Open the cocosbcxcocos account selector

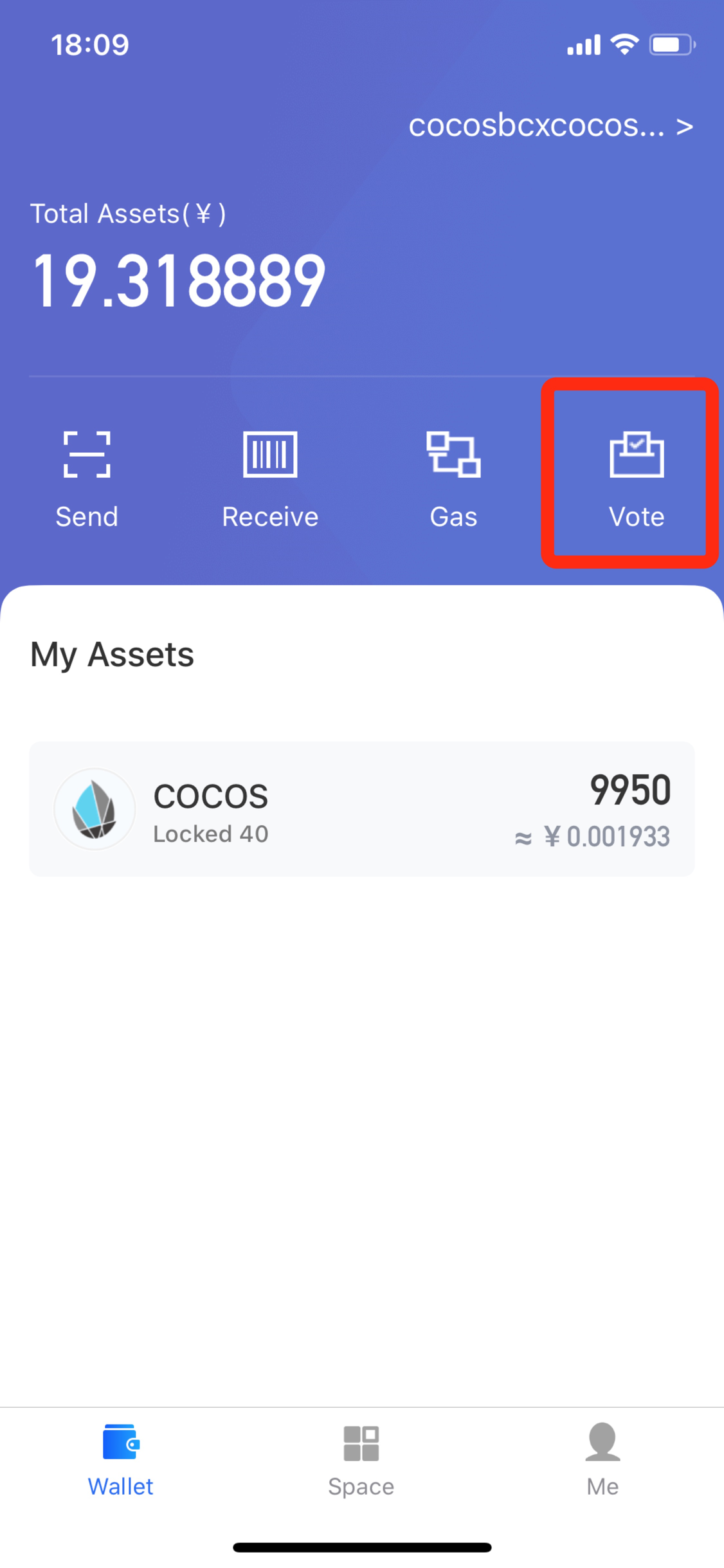(x=550, y=125)
